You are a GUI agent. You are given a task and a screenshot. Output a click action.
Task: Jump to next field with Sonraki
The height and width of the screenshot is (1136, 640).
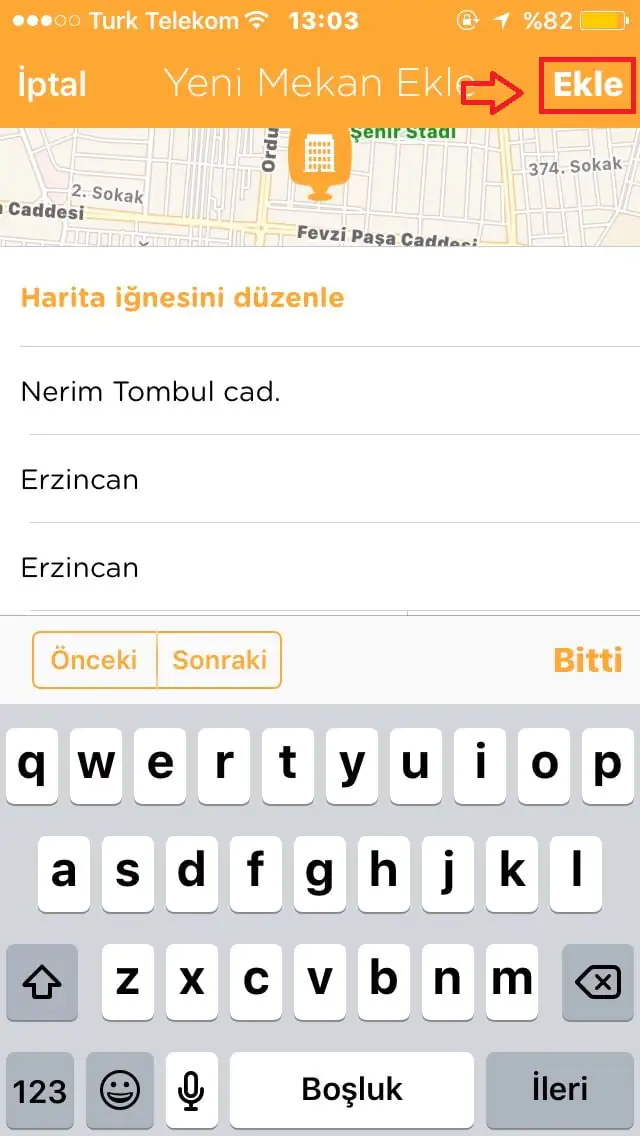coord(219,660)
